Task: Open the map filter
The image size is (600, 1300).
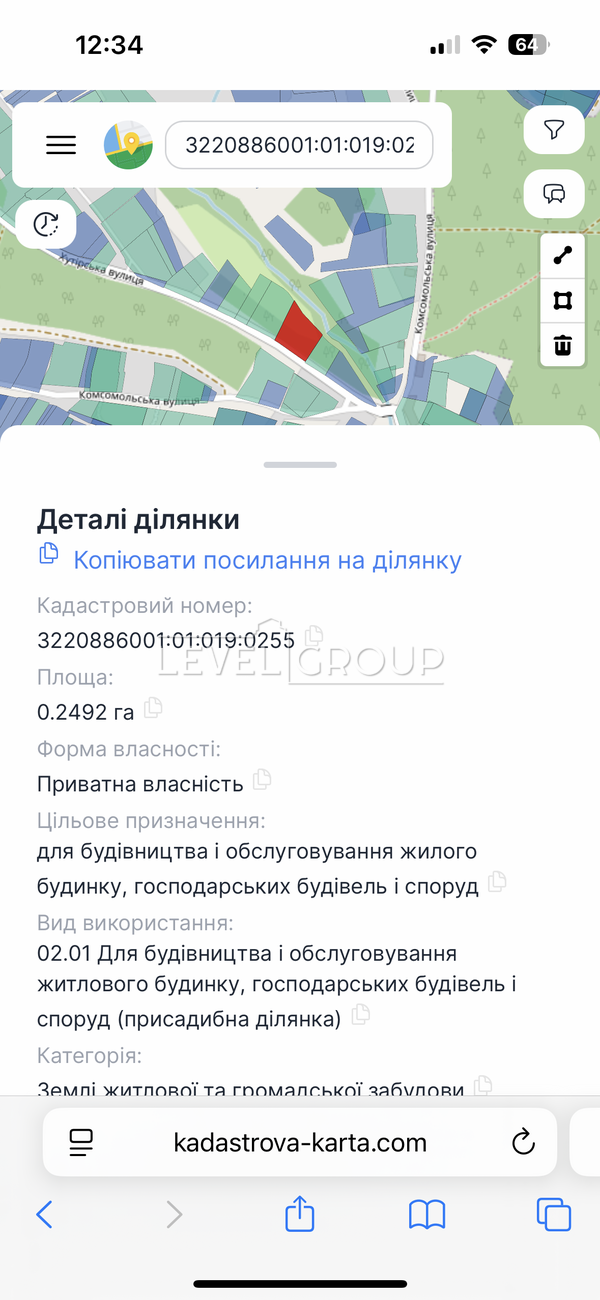Action: 554,130
